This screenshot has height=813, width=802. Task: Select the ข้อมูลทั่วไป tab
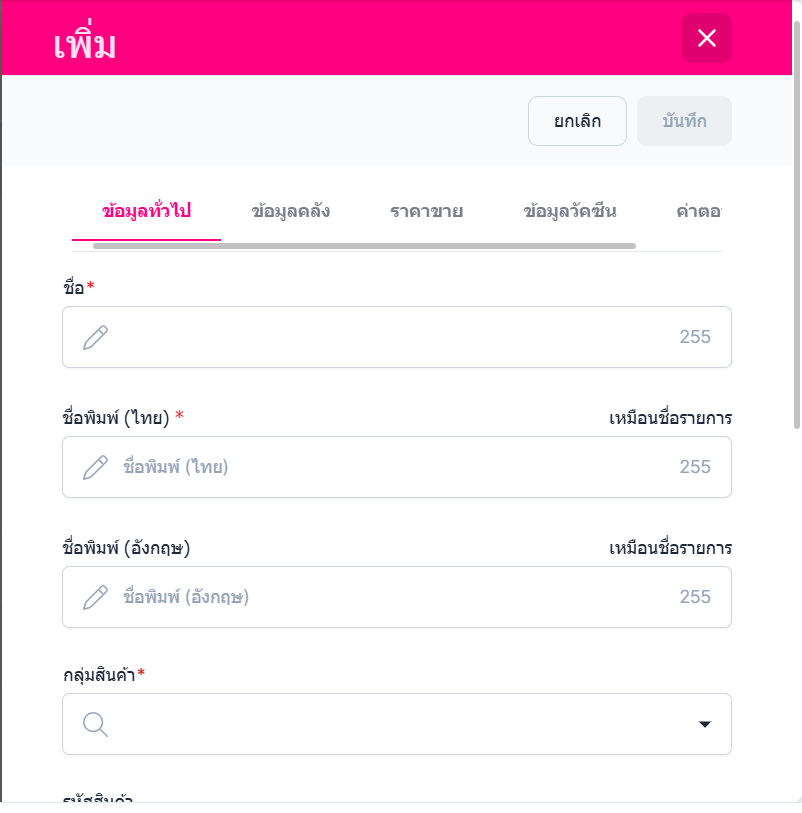click(146, 211)
